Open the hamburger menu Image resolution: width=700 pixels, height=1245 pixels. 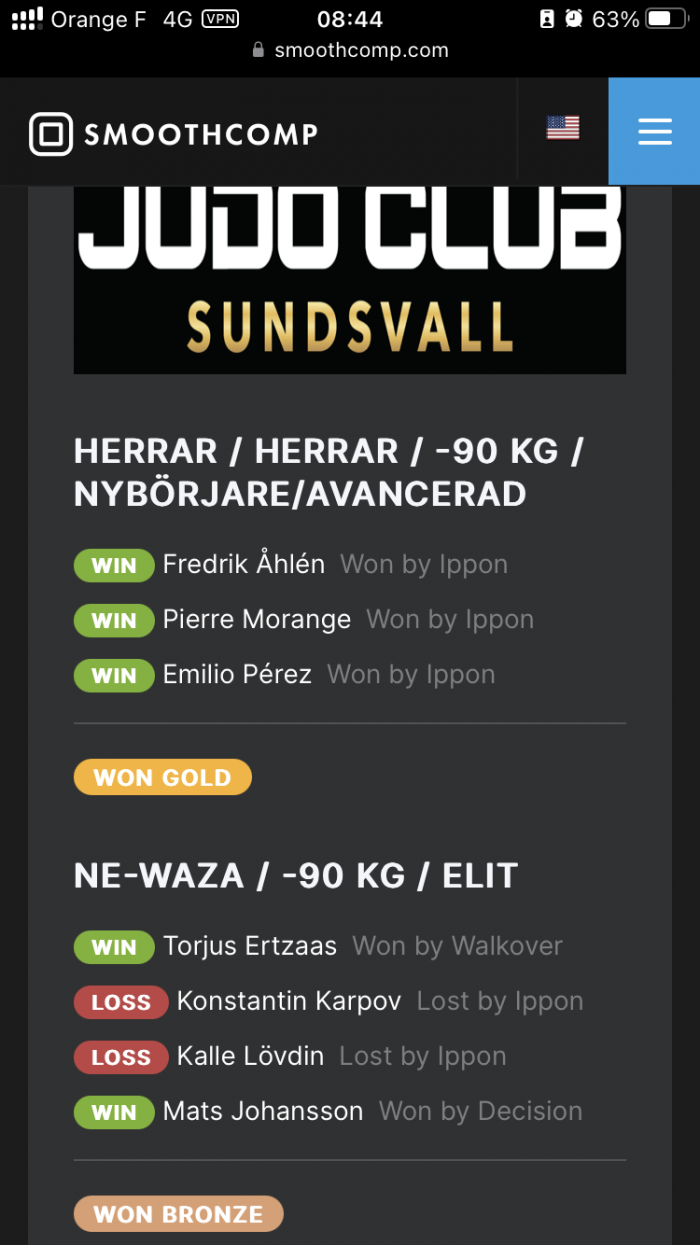(654, 131)
